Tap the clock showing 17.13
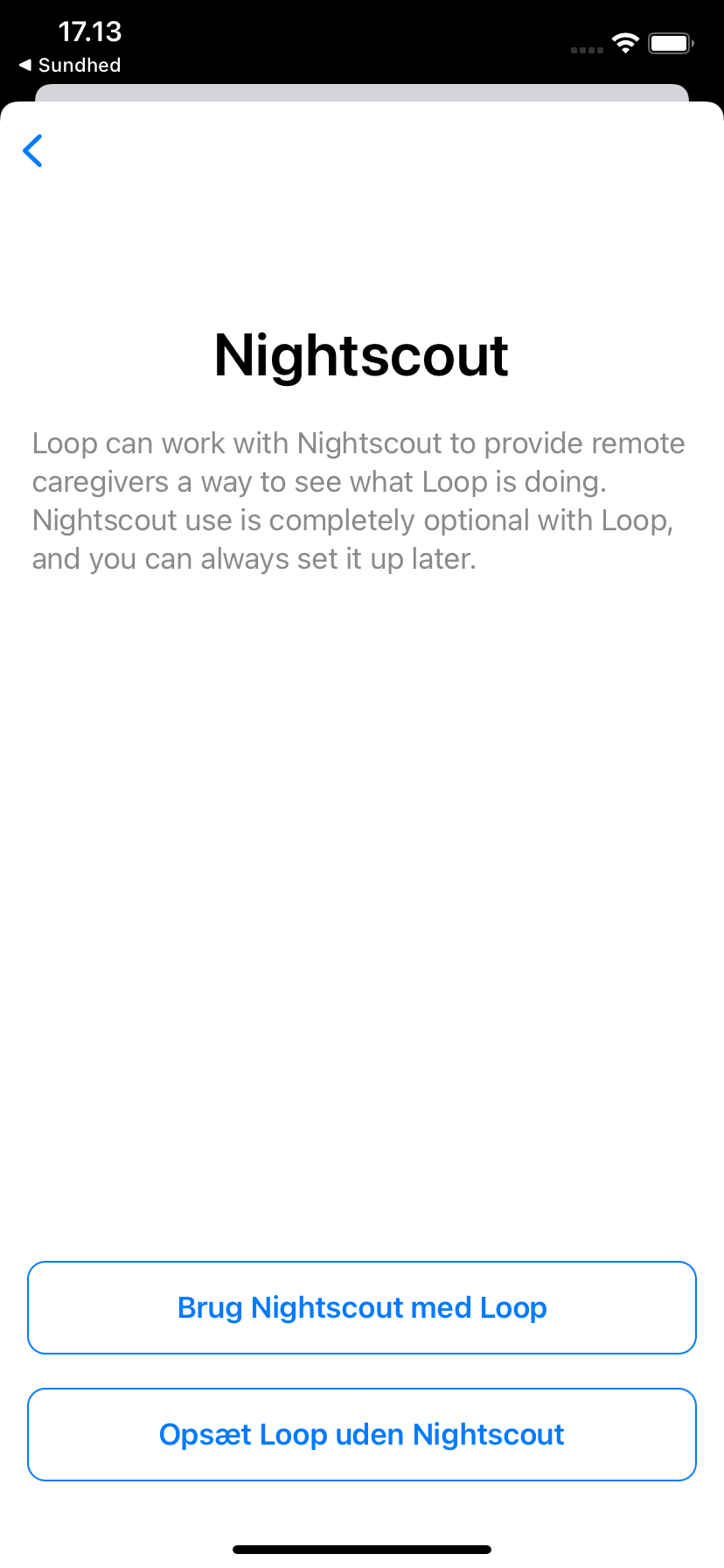 click(90, 31)
